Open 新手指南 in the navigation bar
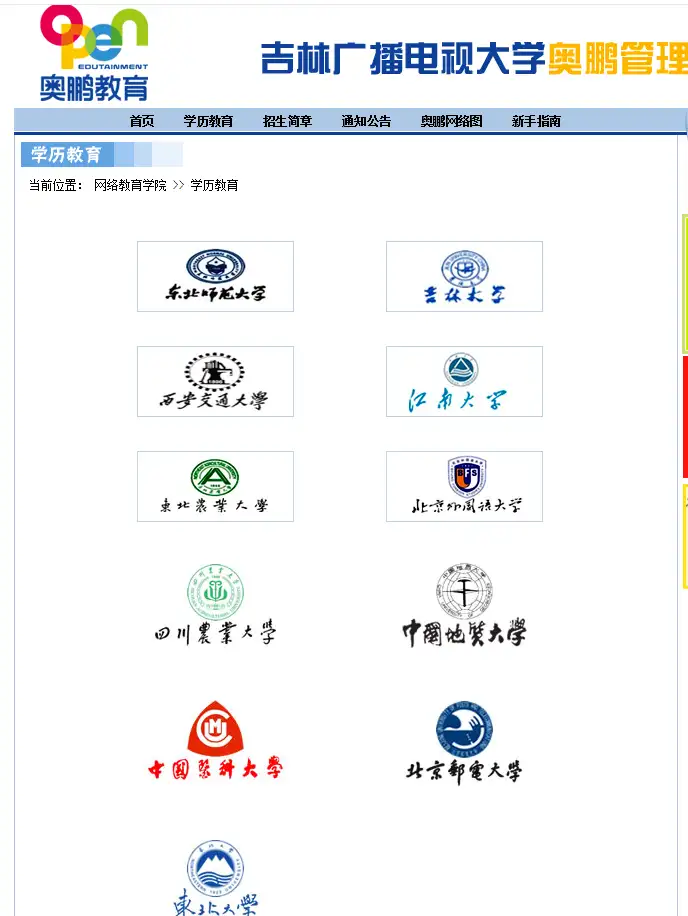This screenshot has width=688, height=916. [x=536, y=121]
